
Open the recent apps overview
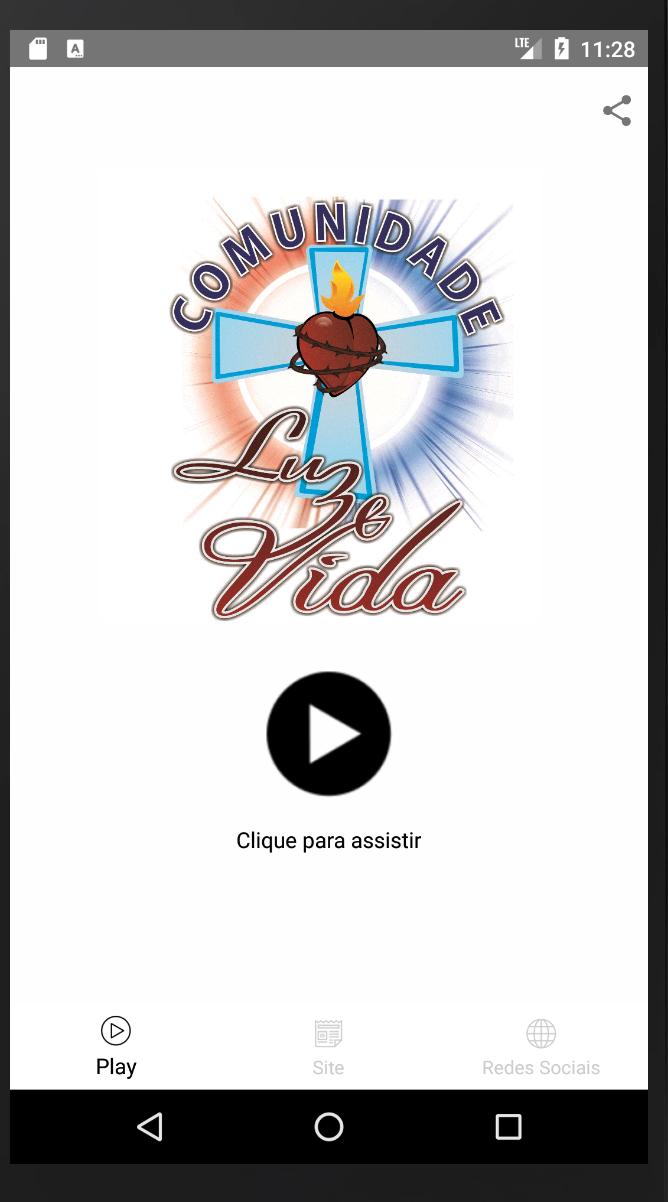(508, 1127)
